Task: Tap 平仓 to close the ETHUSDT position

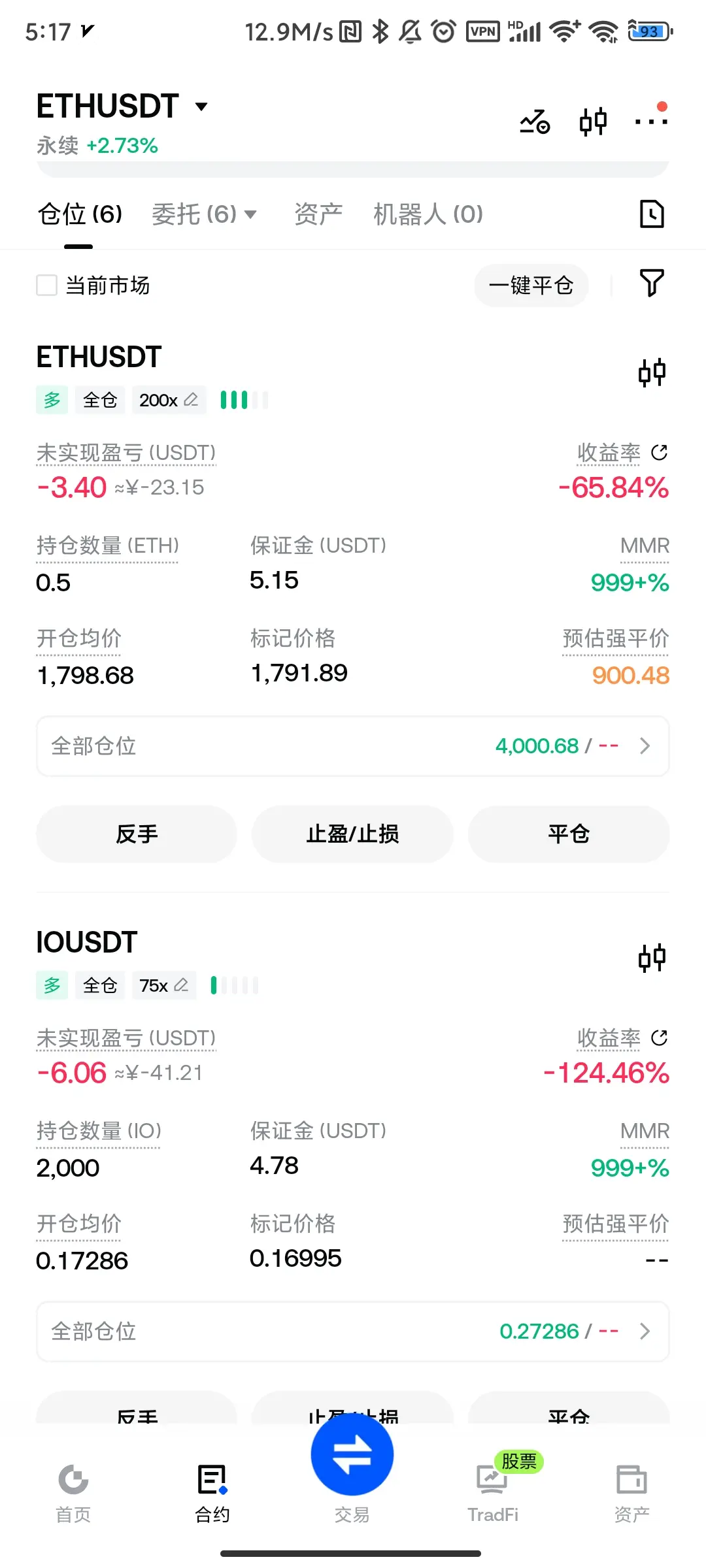Action: pos(569,834)
